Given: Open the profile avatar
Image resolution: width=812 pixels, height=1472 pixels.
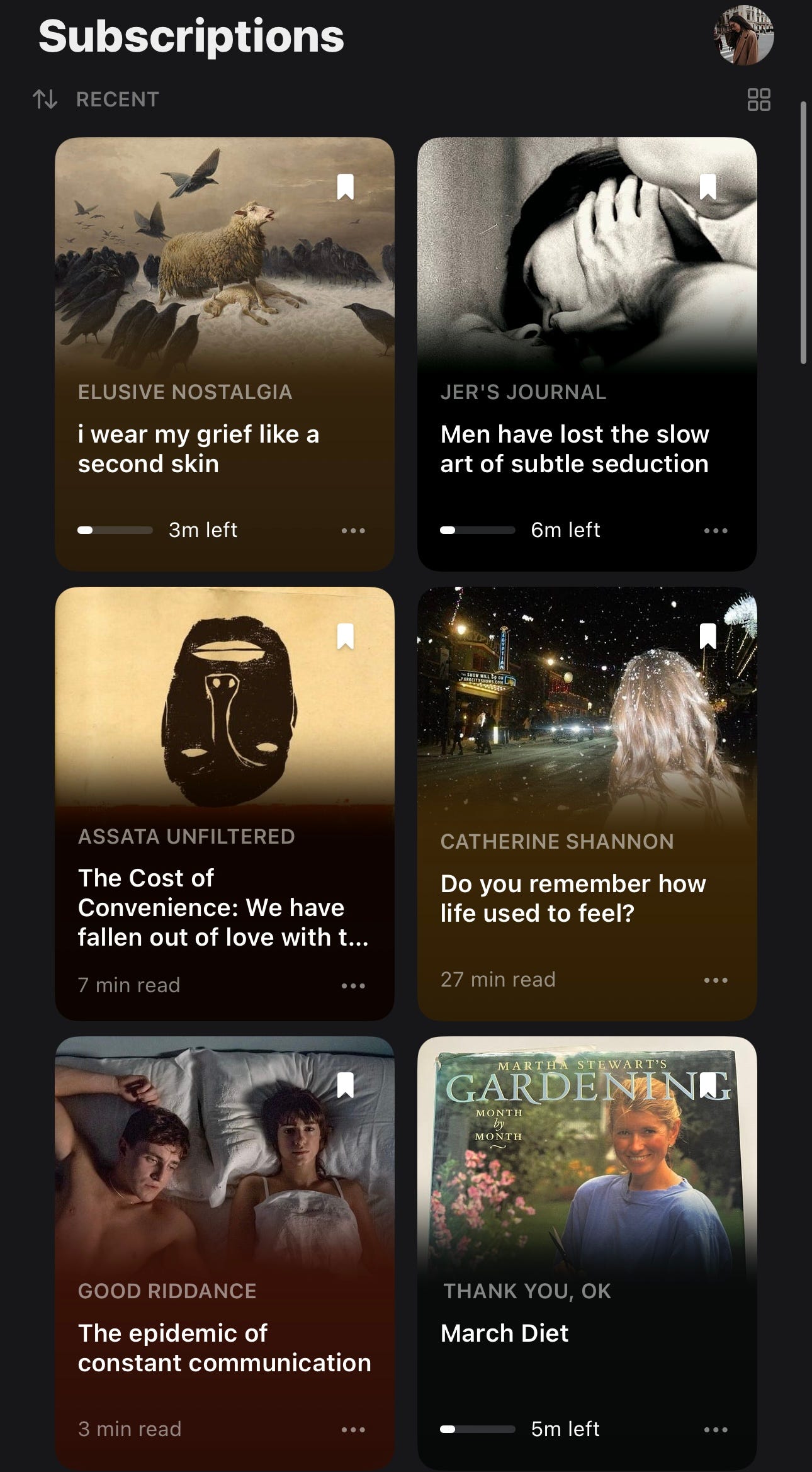Looking at the screenshot, I should pyautogui.click(x=743, y=35).
